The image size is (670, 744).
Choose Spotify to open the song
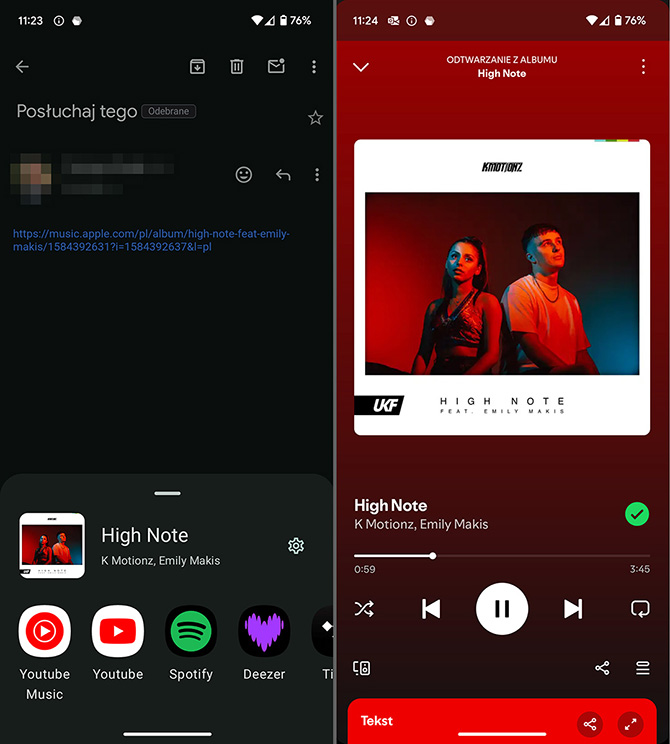[x=191, y=631]
